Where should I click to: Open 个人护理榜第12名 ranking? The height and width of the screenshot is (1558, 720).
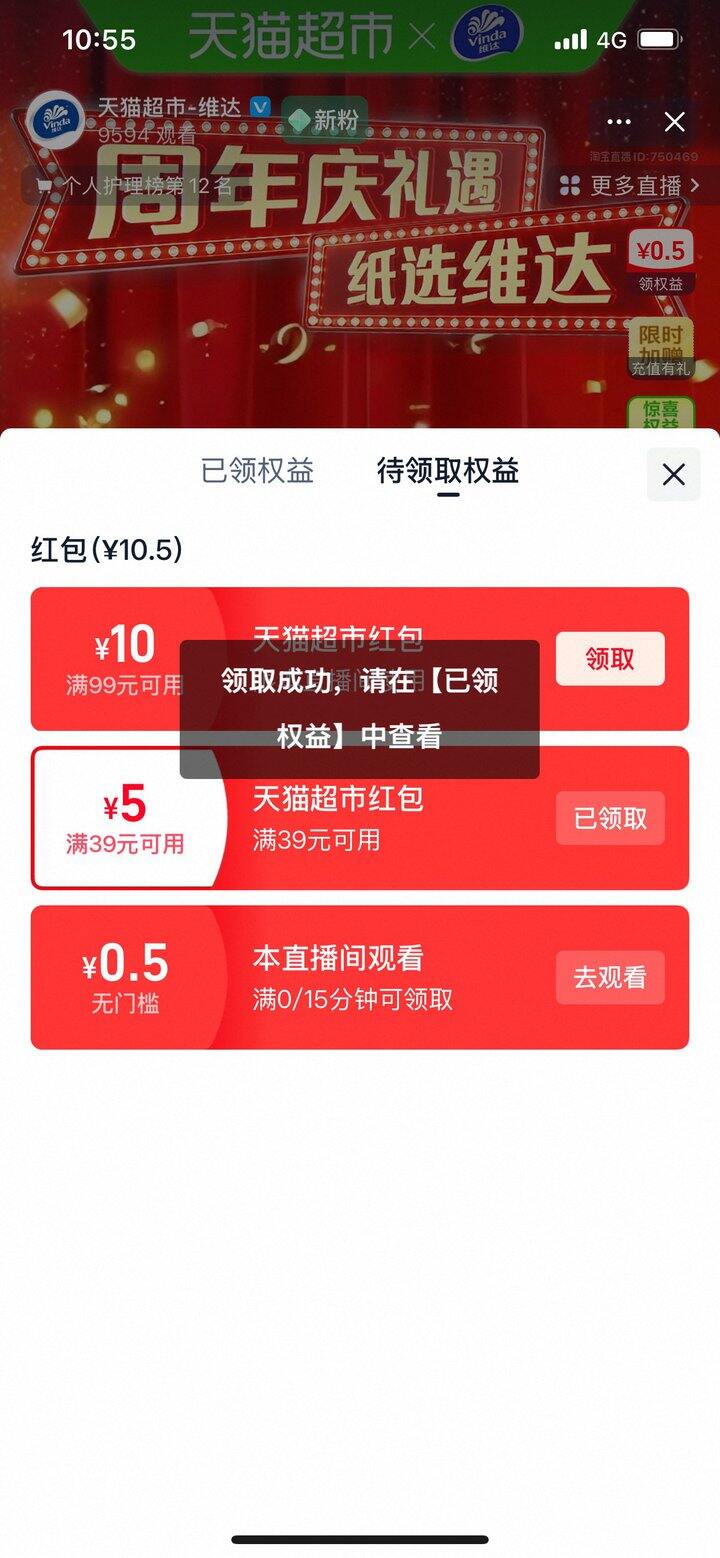pos(135,185)
